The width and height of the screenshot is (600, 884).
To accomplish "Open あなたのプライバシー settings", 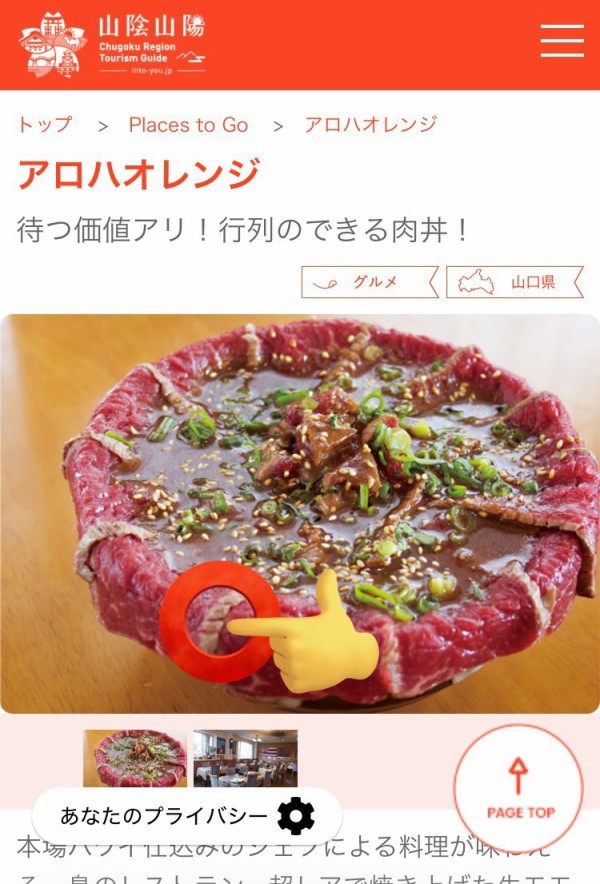I will coord(187,816).
